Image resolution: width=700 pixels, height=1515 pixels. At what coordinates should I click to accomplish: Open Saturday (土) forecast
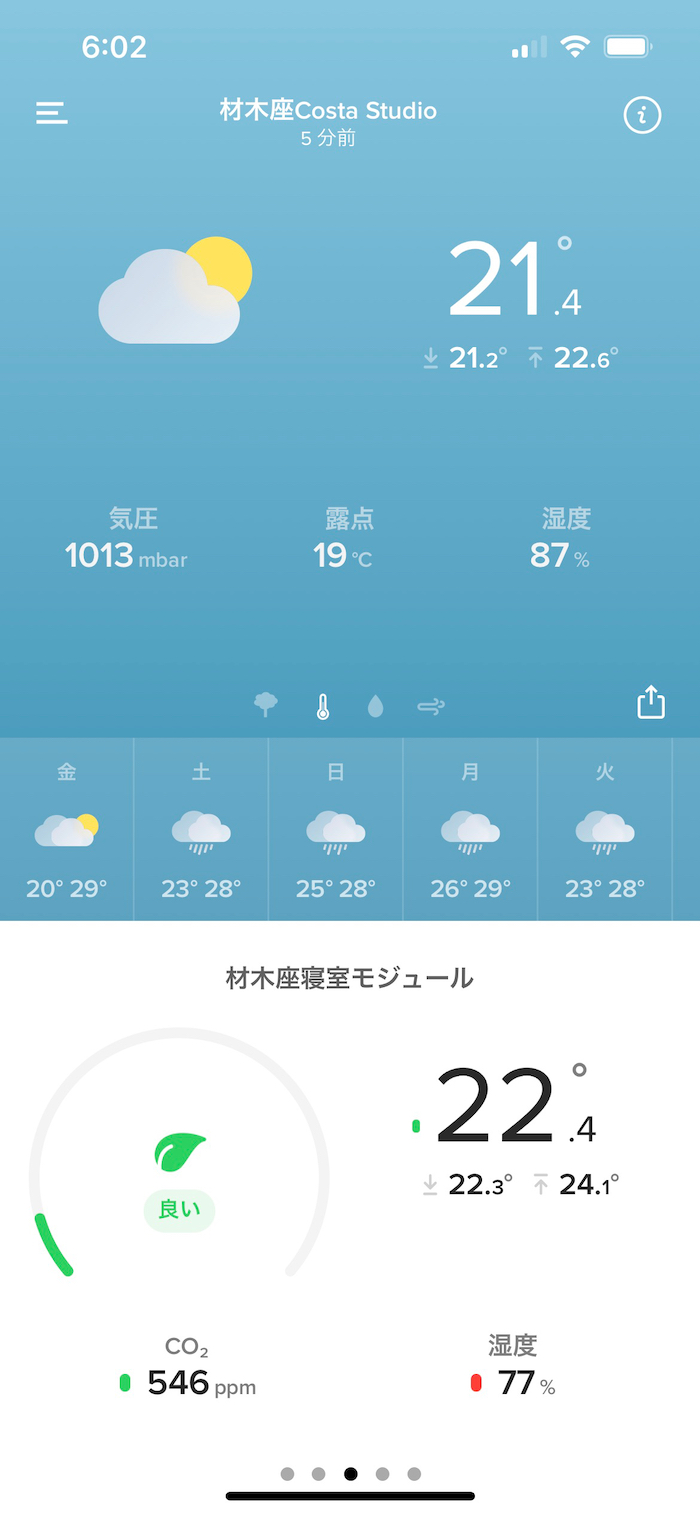click(x=201, y=829)
